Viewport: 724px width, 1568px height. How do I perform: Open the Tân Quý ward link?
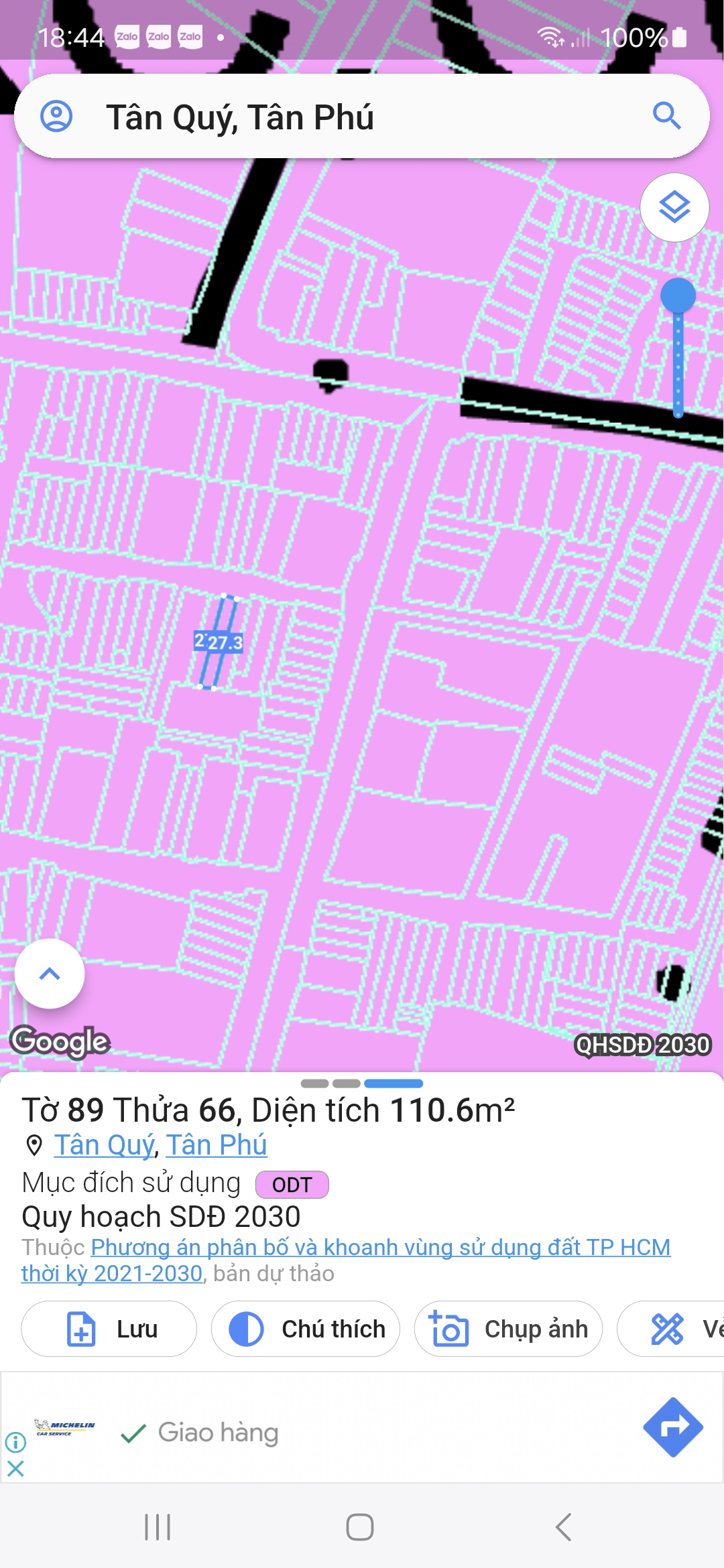(105, 1145)
